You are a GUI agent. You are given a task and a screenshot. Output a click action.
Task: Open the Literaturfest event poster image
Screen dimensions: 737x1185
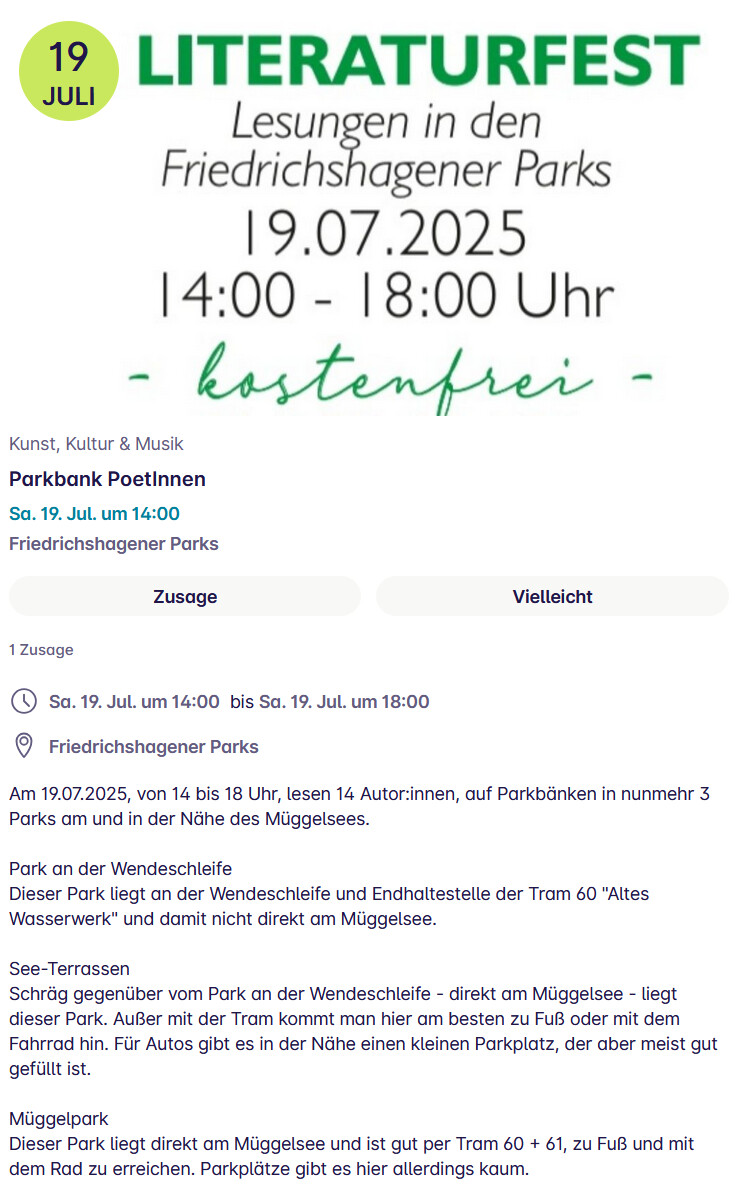point(368,212)
